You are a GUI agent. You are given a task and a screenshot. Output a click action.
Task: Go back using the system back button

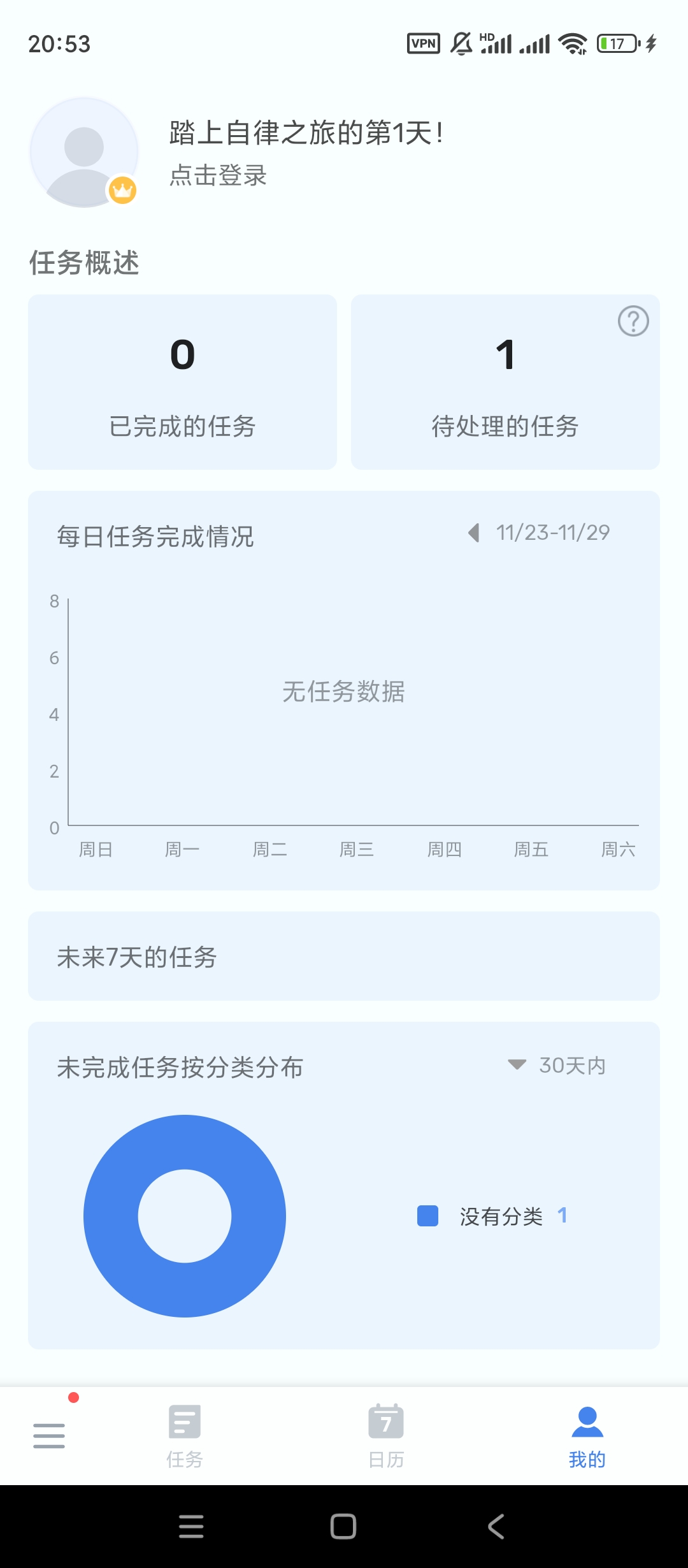pyautogui.click(x=496, y=1527)
